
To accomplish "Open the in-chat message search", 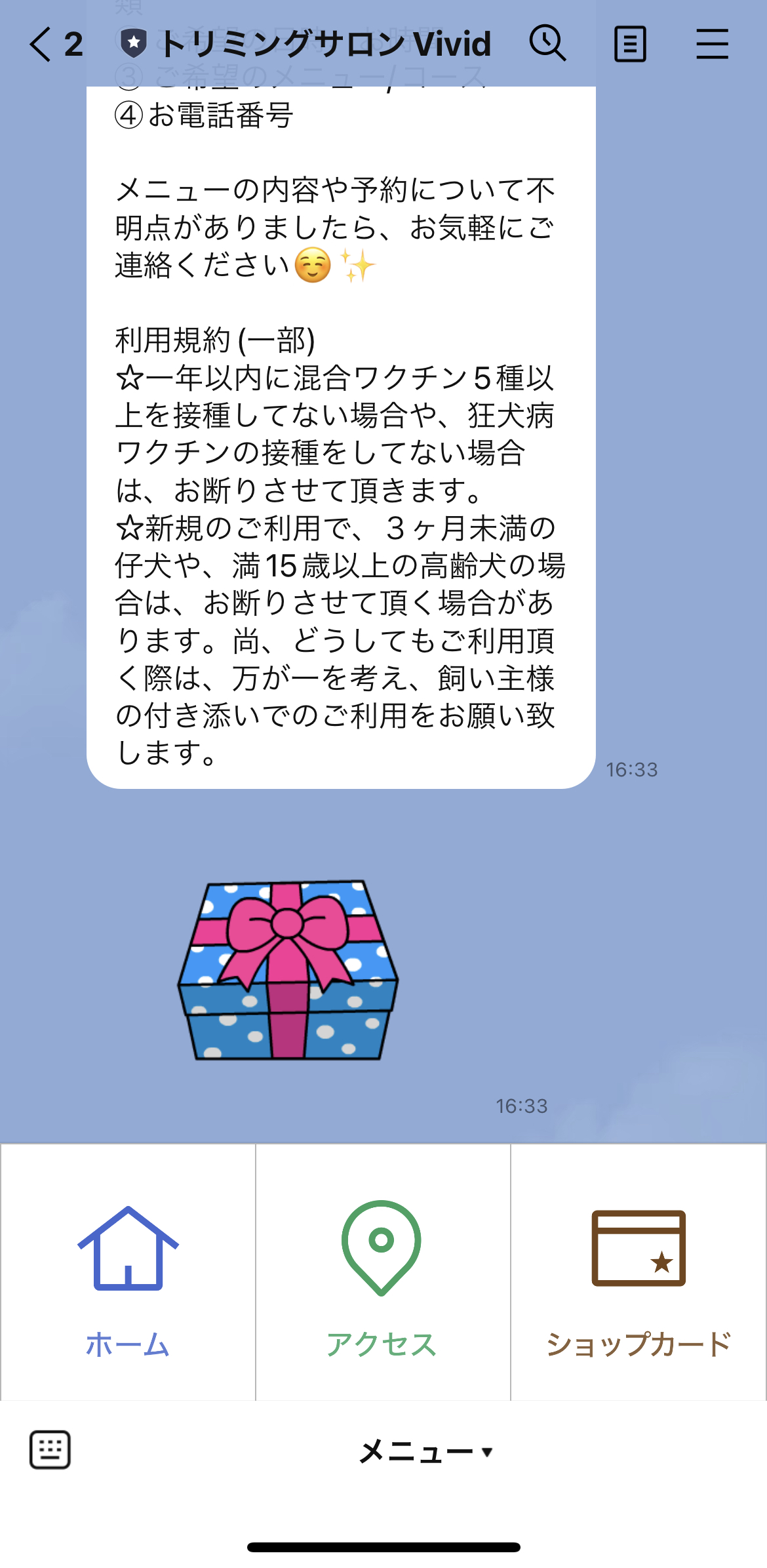I will [x=548, y=43].
